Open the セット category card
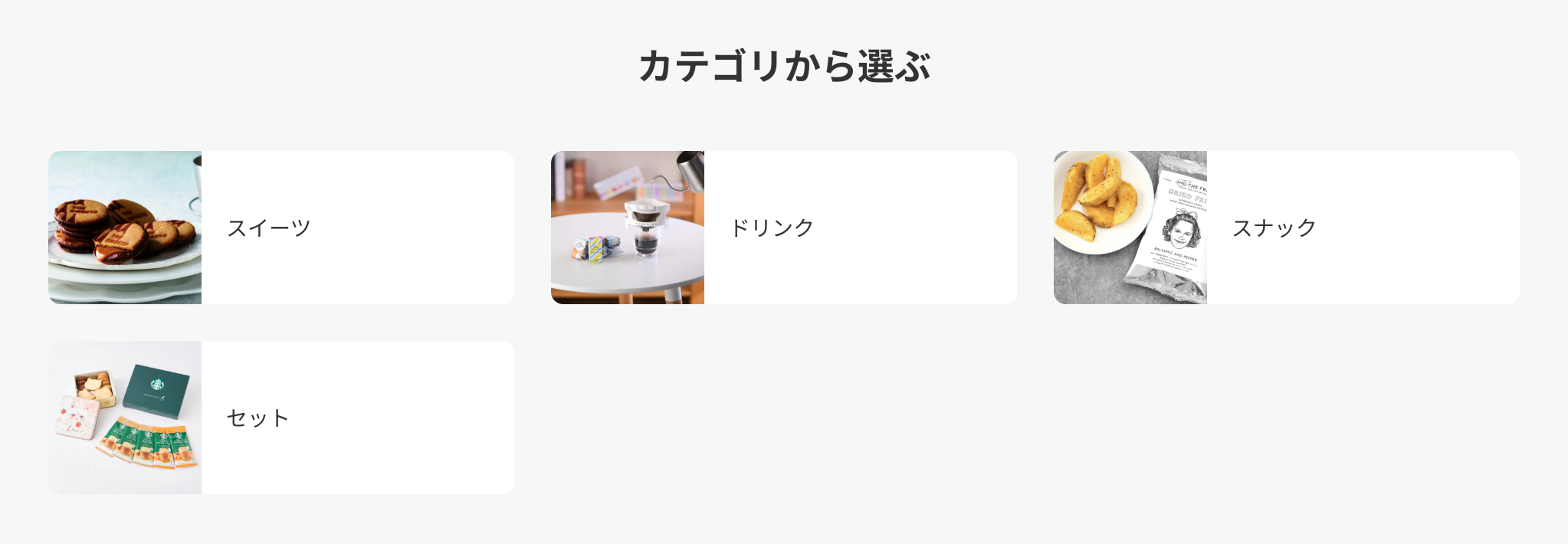This screenshot has height=544, width=1568. [280, 418]
